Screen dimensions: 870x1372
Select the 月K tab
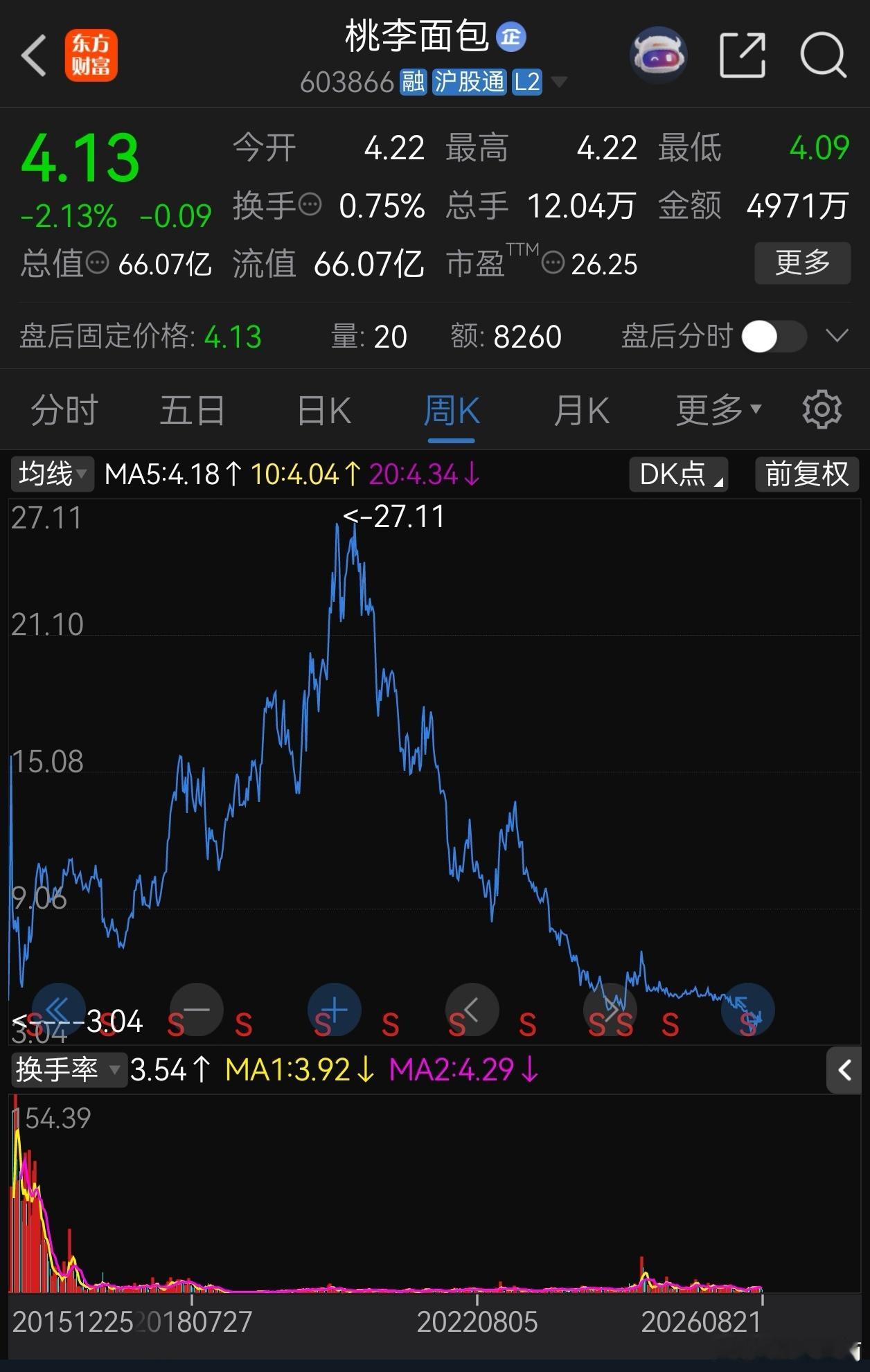[581, 411]
